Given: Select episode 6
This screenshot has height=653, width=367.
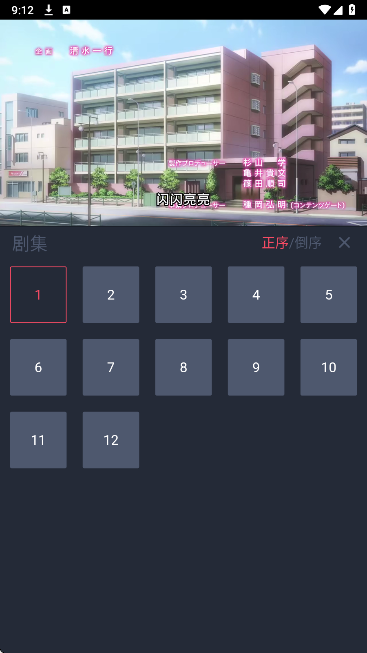Looking at the screenshot, I should [x=38, y=367].
